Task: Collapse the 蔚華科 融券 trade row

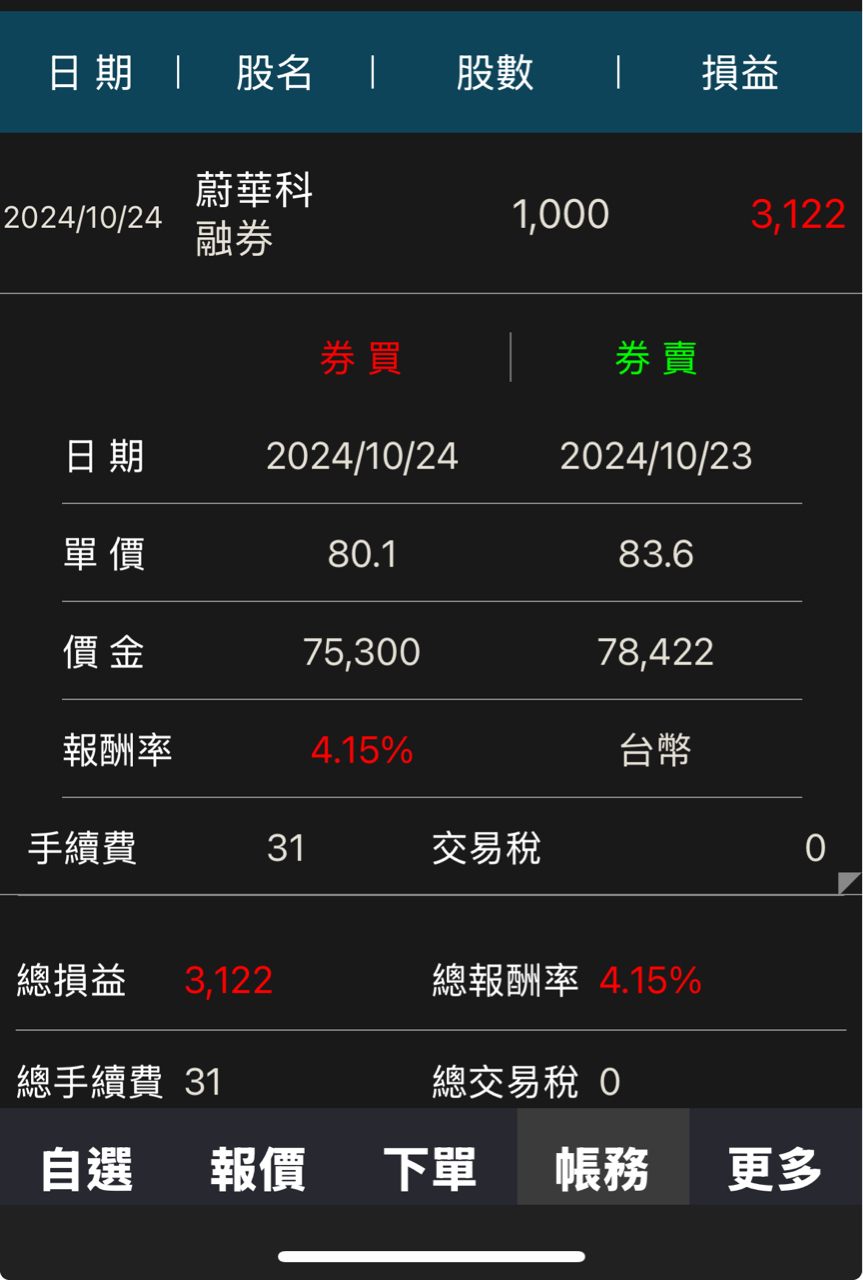Action: pos(431,214)
